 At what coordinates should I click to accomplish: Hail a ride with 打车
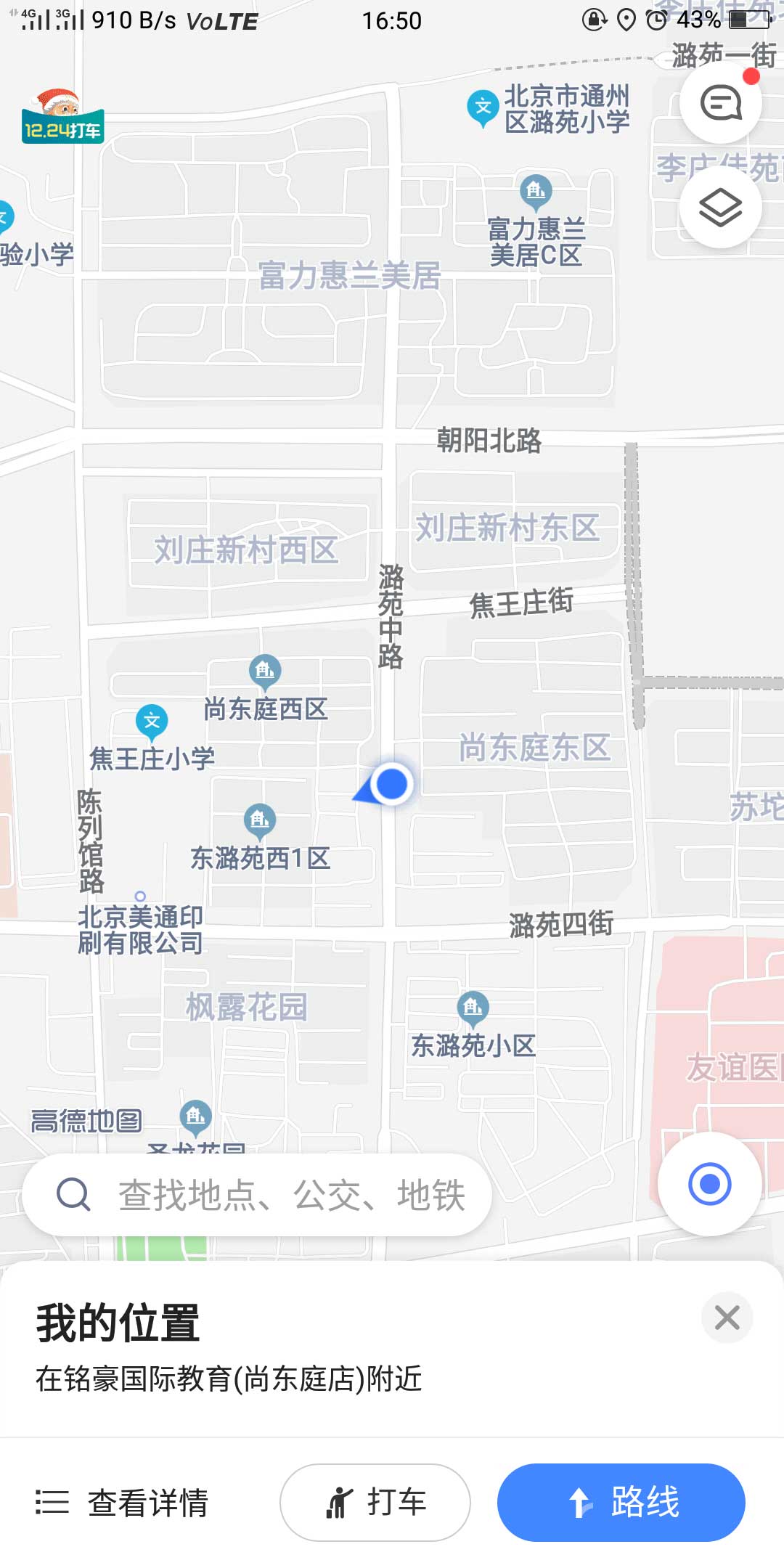(x=375, y=1503)
